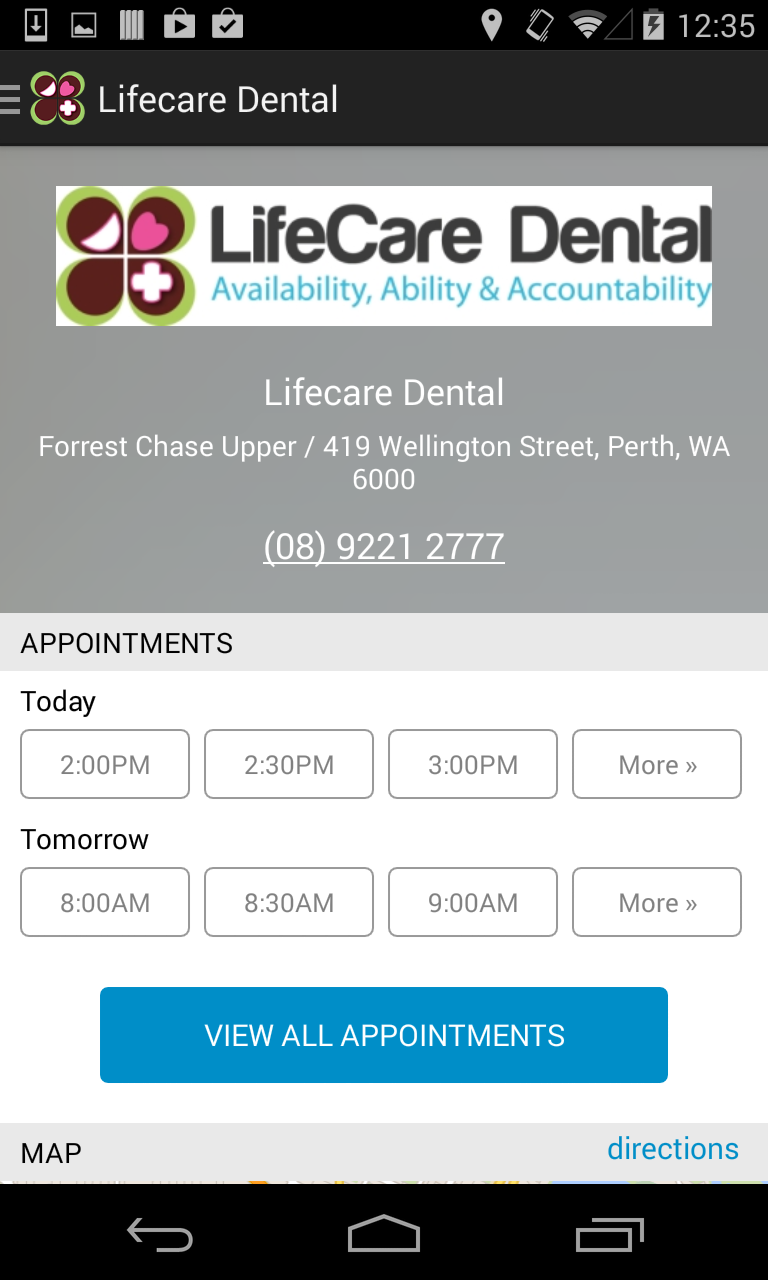768x1280 pixels.
Task: Tap View All Appointments
Action: [384, 1035]
